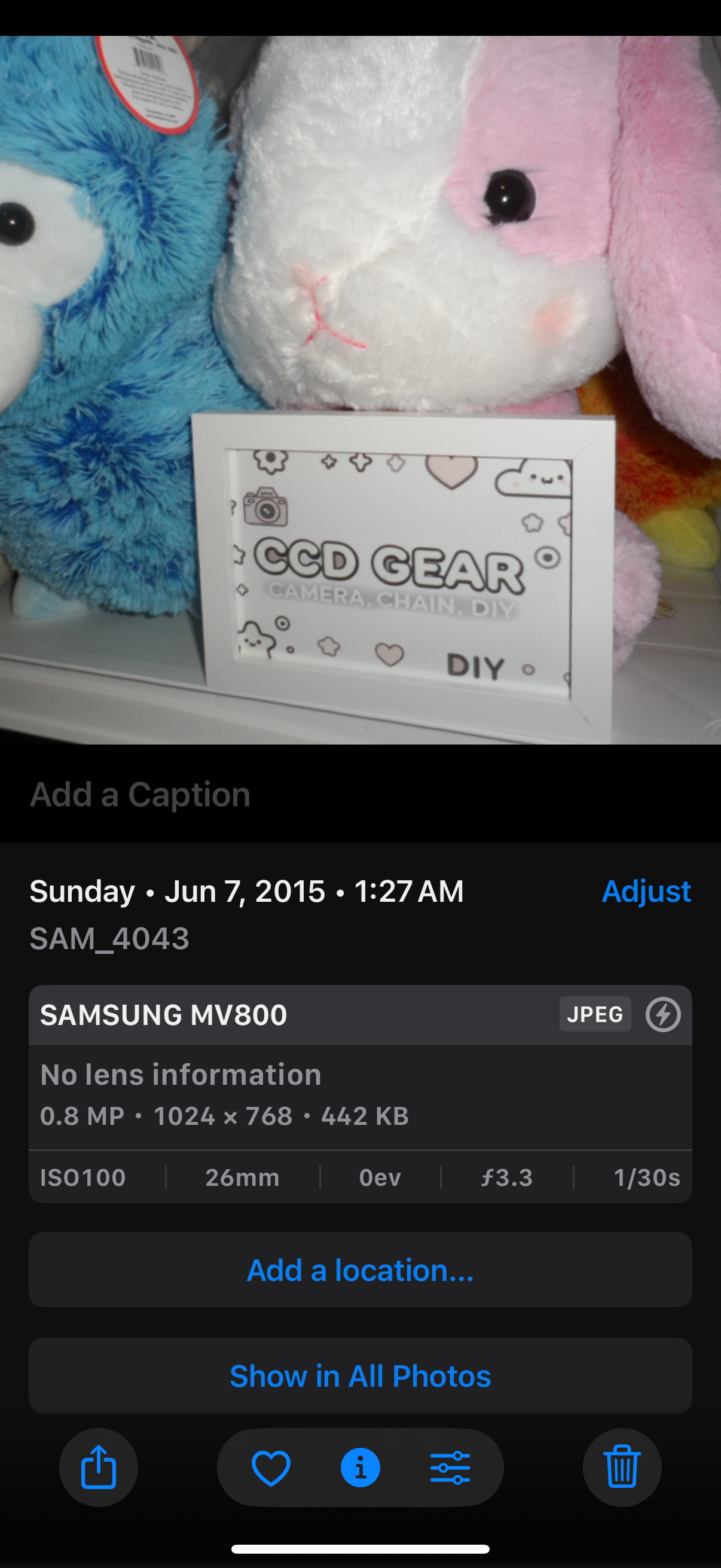
Task: Close the info panel via info icon
Action: point(360,1468)
